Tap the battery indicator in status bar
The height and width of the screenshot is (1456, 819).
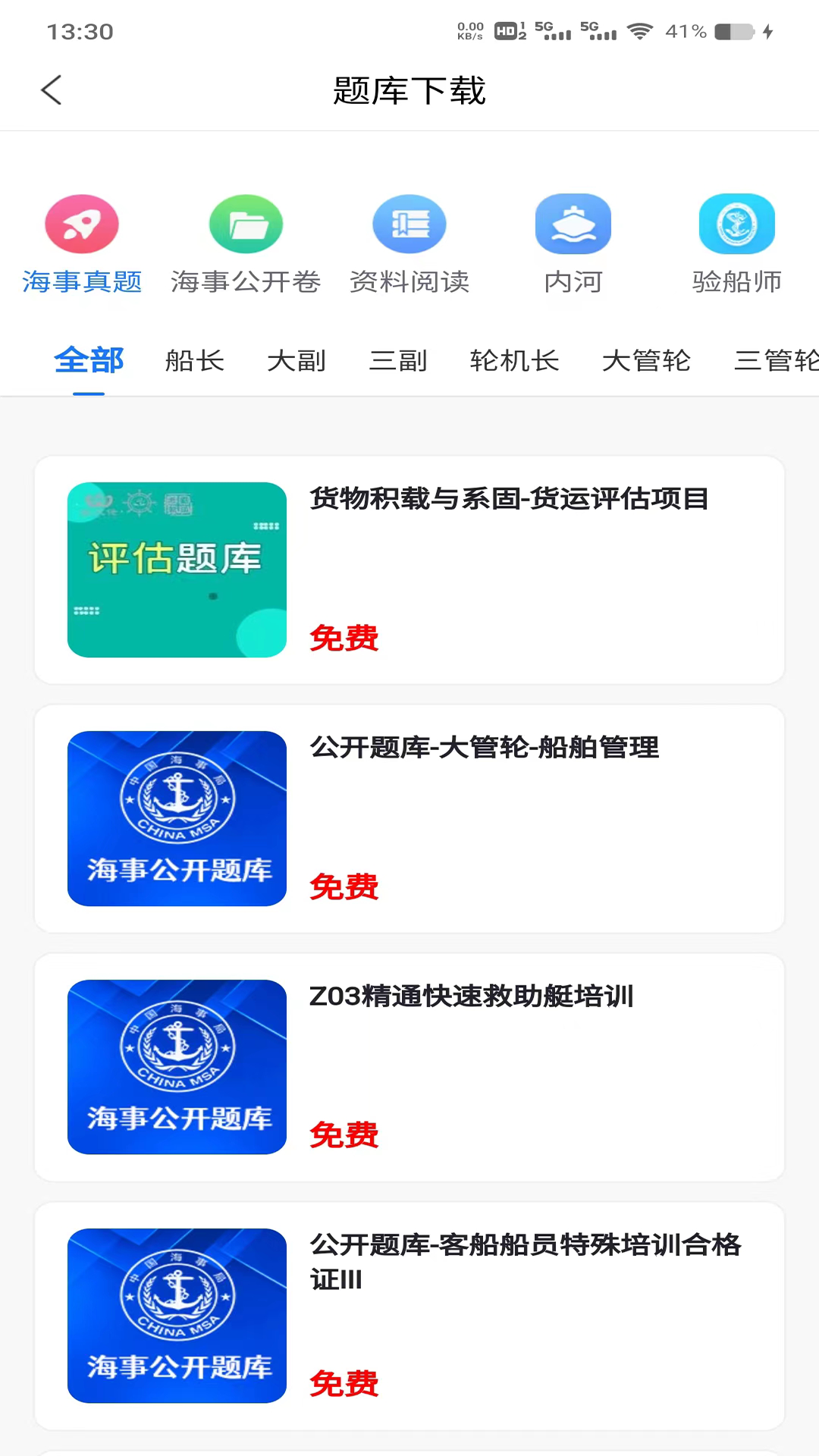tap(733, 32)
